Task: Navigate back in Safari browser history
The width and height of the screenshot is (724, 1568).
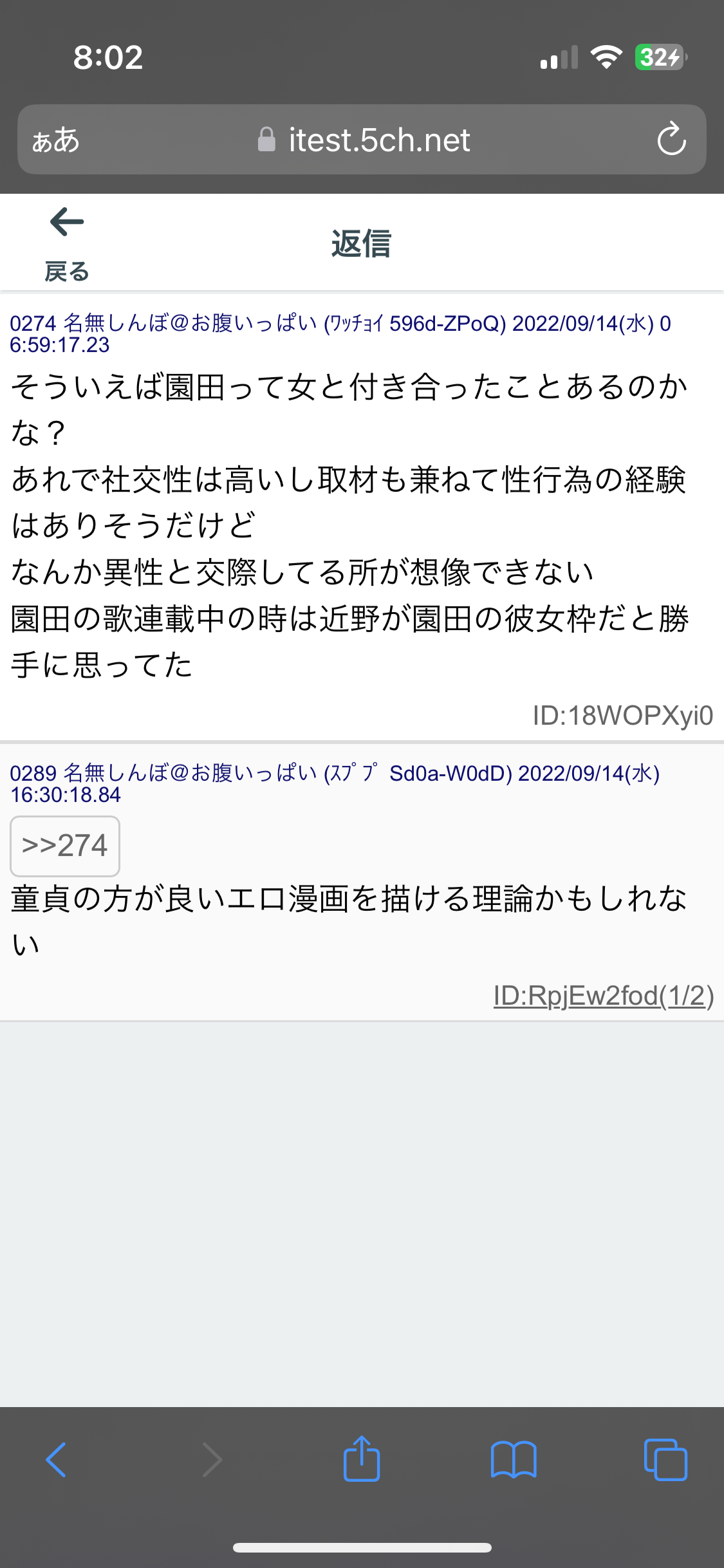Action: click(x=57, y=1459)
